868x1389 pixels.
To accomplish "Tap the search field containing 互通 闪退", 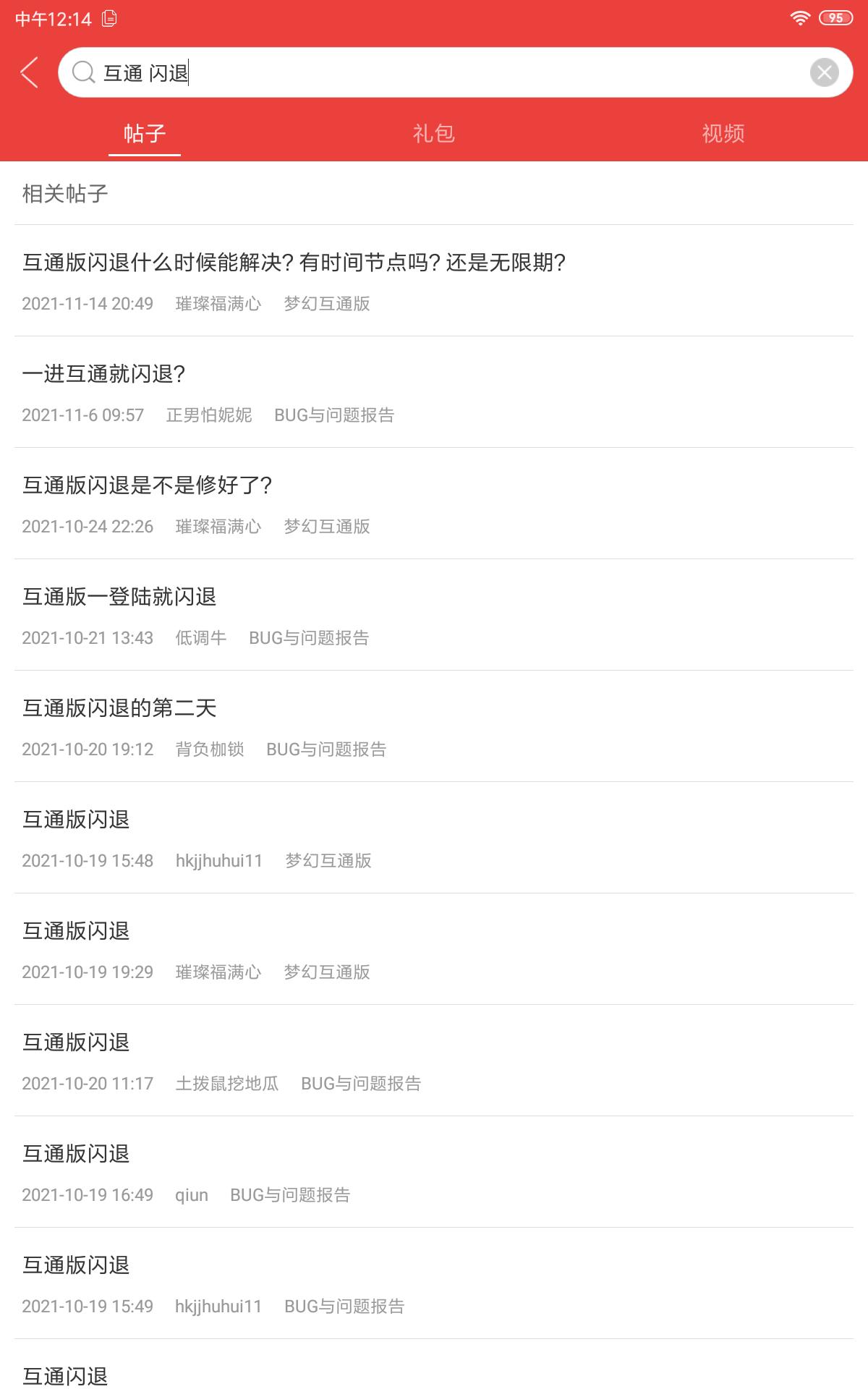I will 456,72.
